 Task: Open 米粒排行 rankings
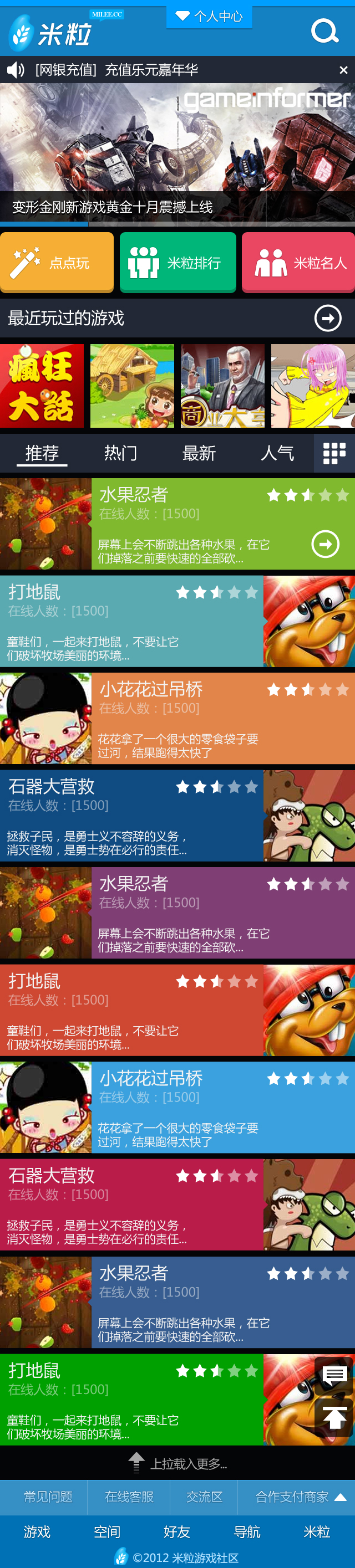177,263
